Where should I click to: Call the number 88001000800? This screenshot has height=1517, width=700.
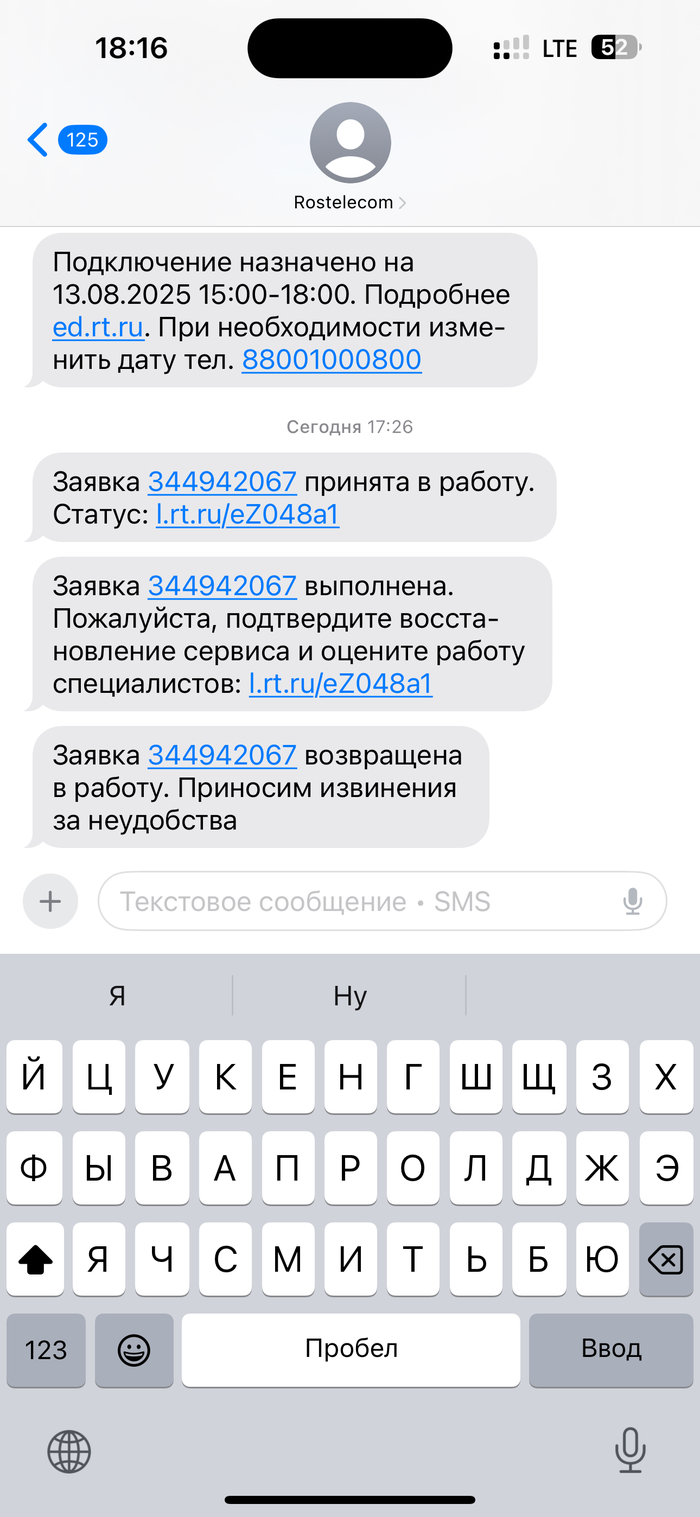click(331, 360)
